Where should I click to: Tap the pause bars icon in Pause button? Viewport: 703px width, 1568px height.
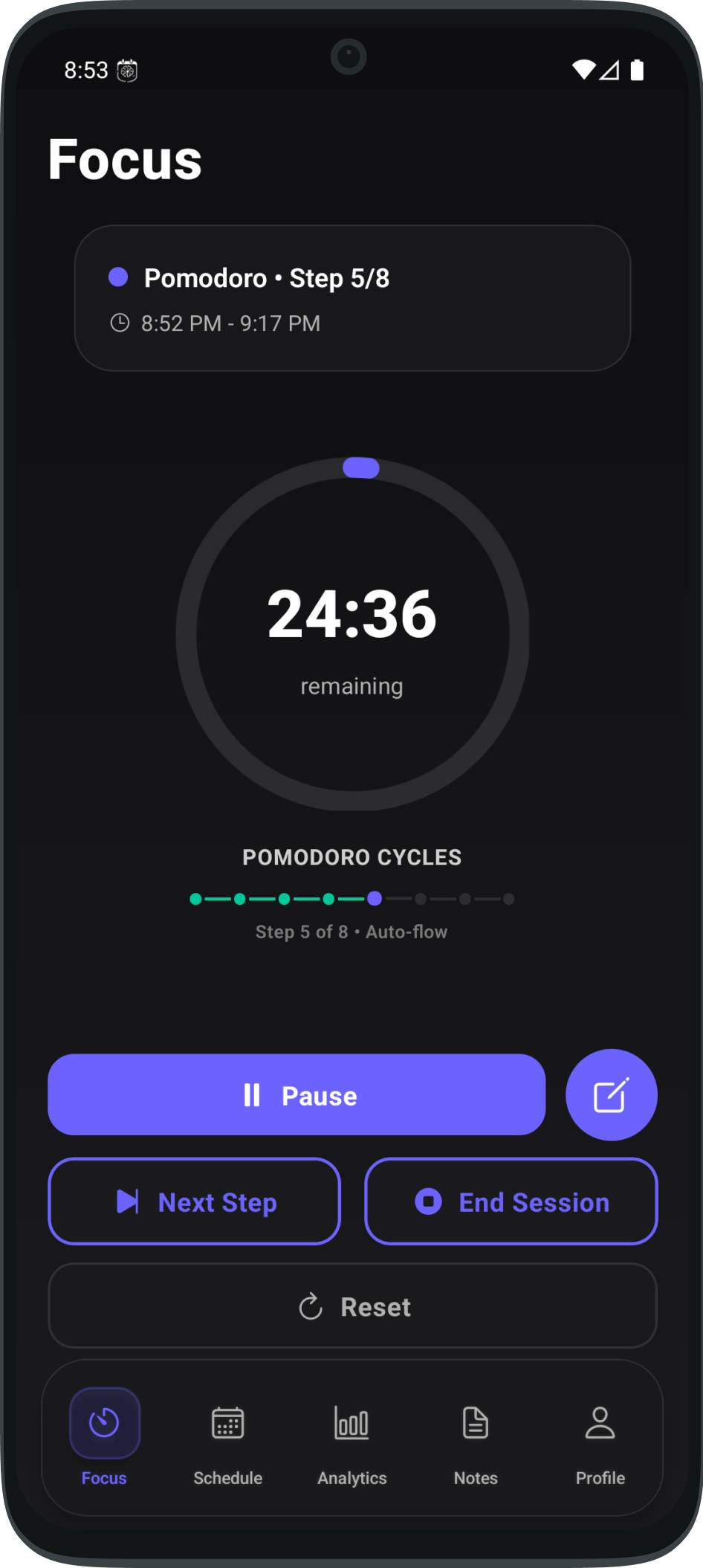(251, 1094)
